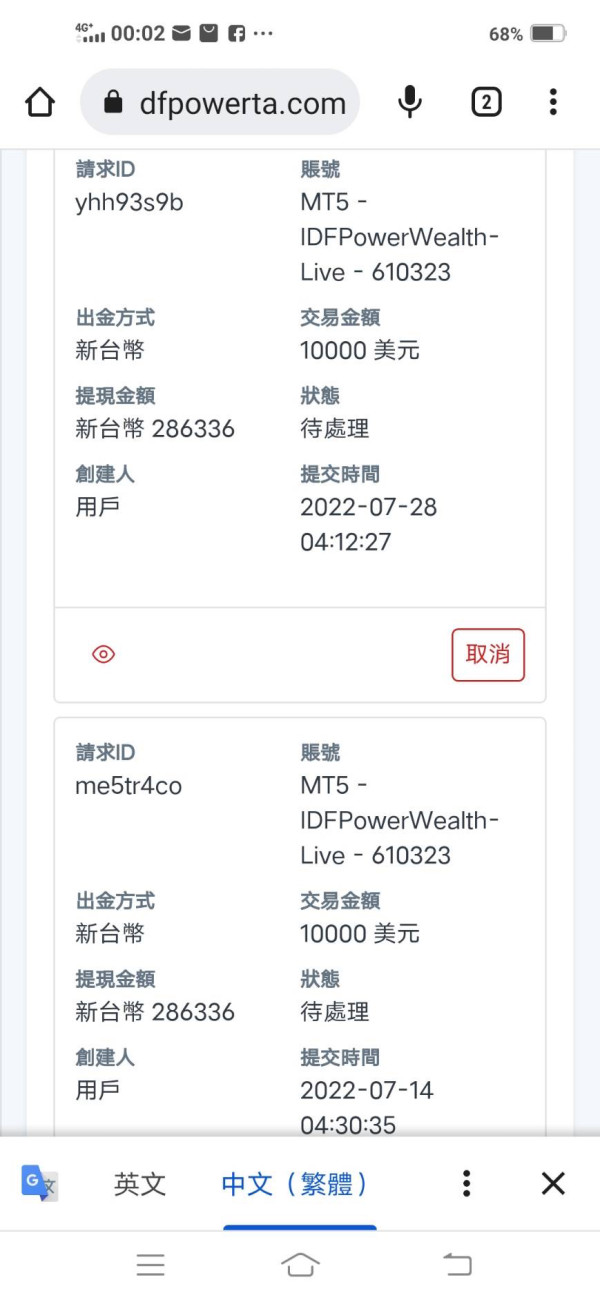Switch the translation to 英文
Image resolution: width=600 pixels, height=1300 pixels.
[140, 1184]
